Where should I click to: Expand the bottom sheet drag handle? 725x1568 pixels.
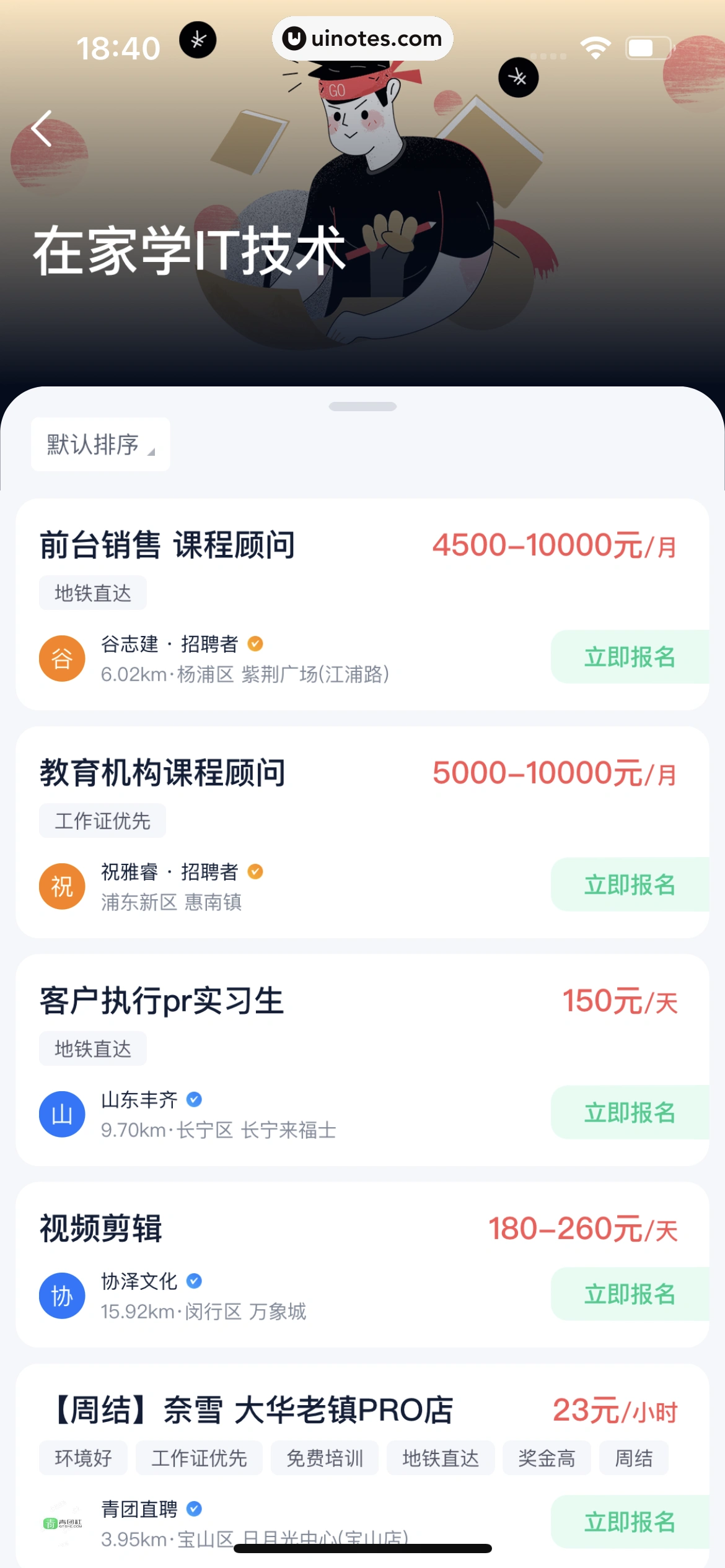click(362, 406)
